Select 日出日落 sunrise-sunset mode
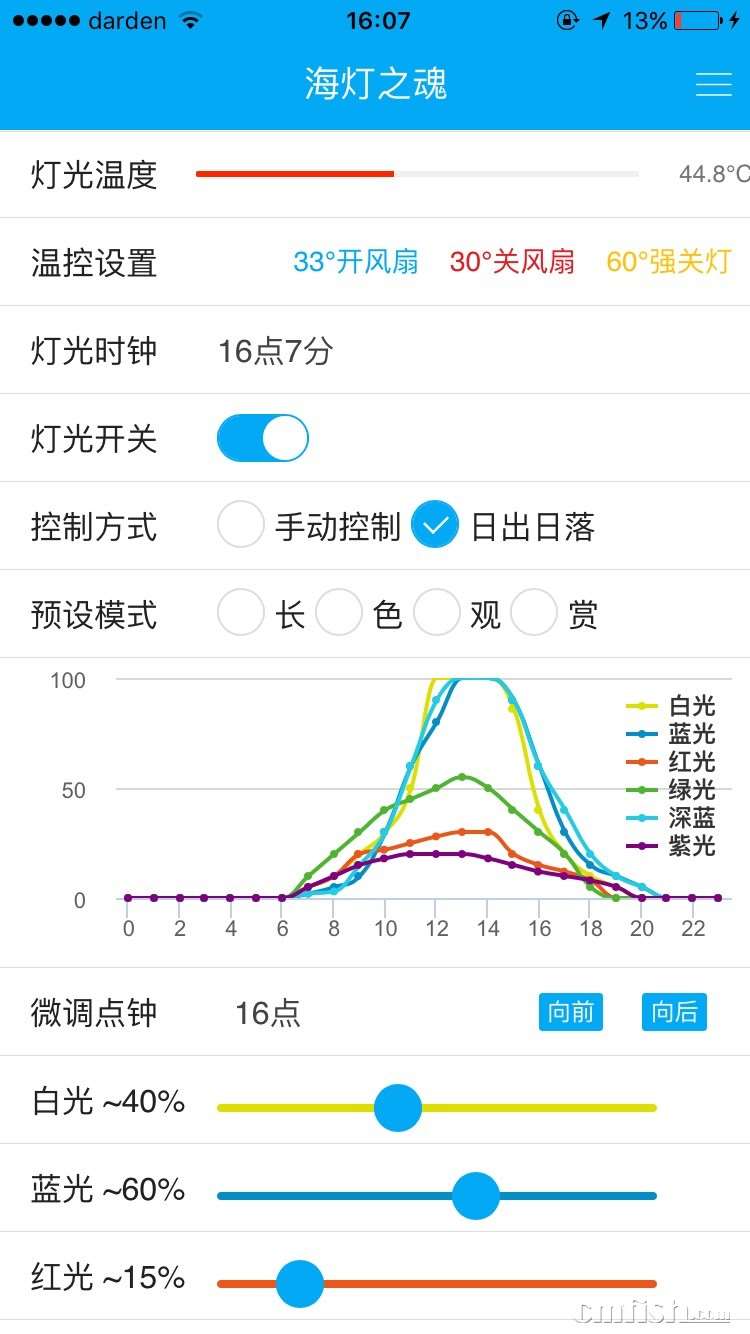 436,526
